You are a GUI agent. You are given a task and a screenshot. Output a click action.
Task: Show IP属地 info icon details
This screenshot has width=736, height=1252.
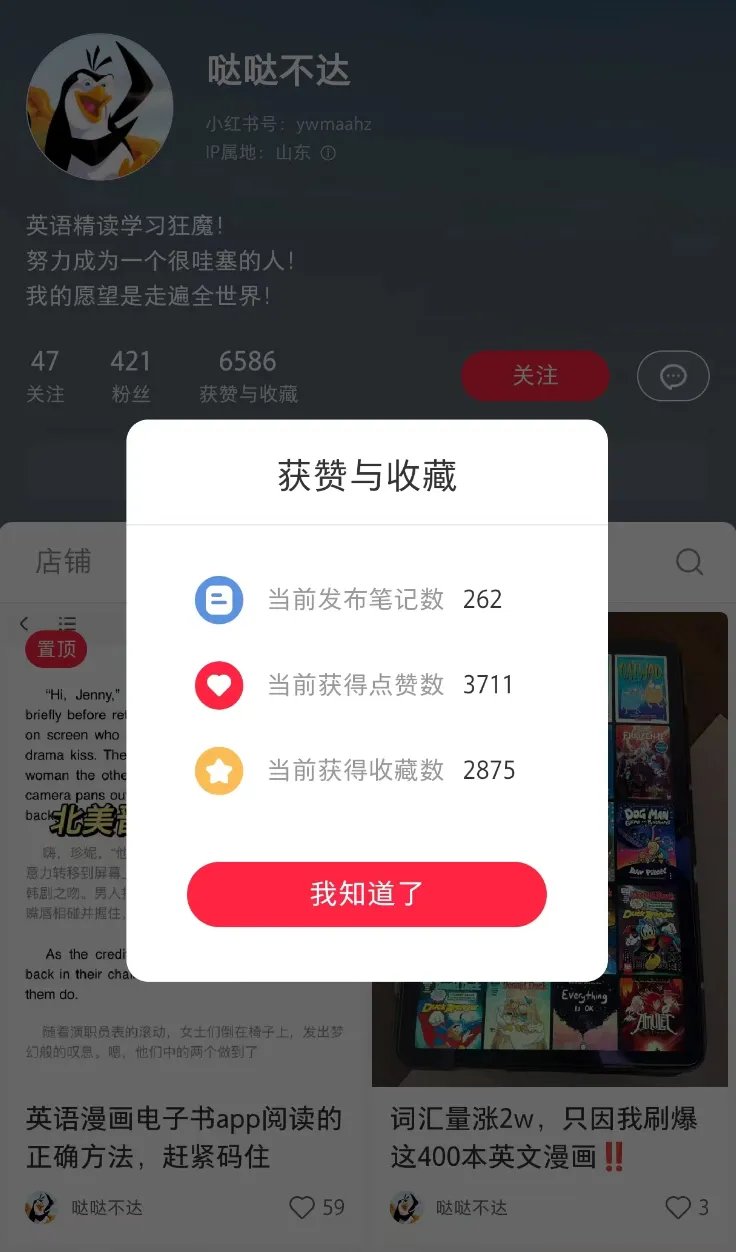(328, 153)
